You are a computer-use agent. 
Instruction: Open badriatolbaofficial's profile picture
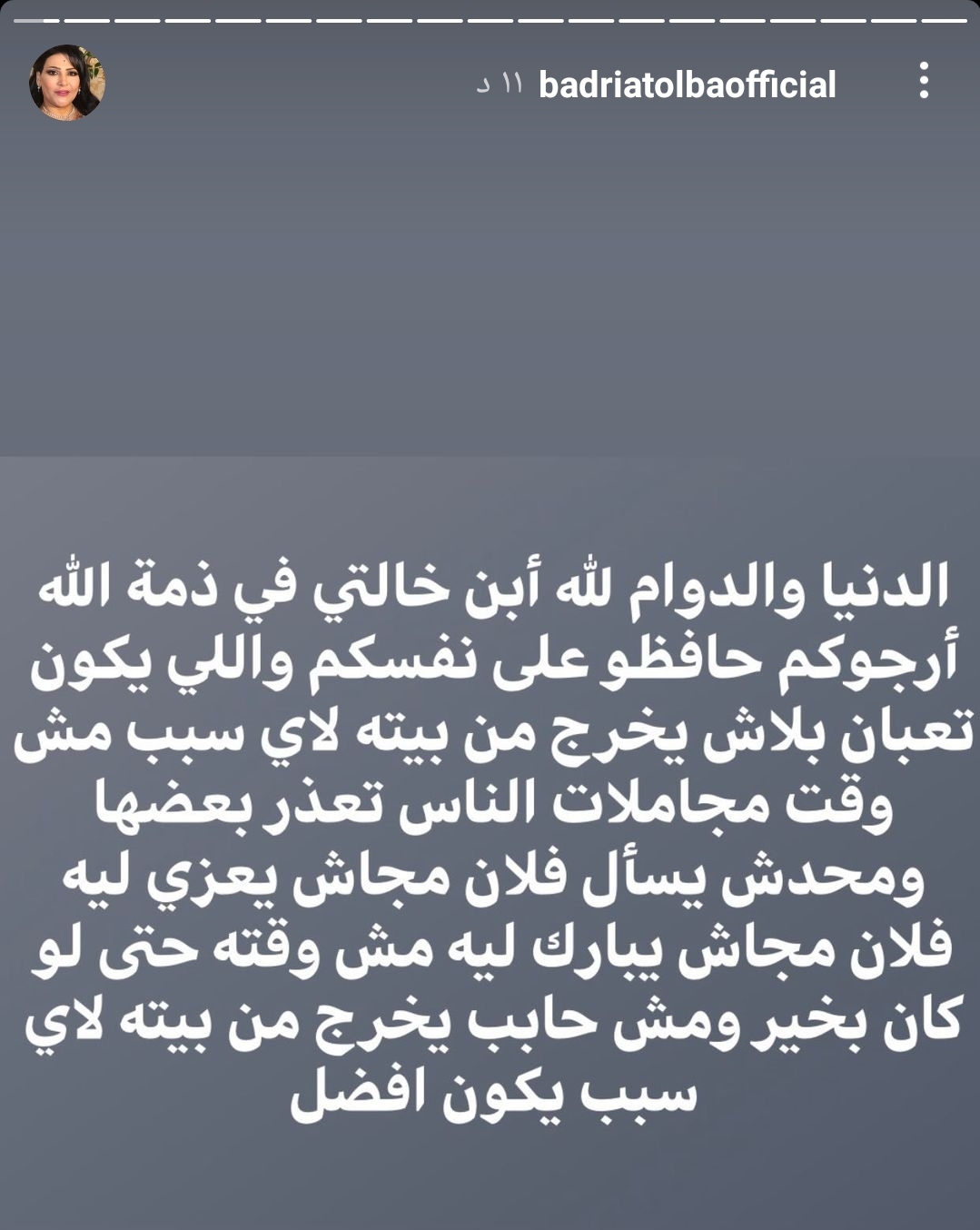67,83
